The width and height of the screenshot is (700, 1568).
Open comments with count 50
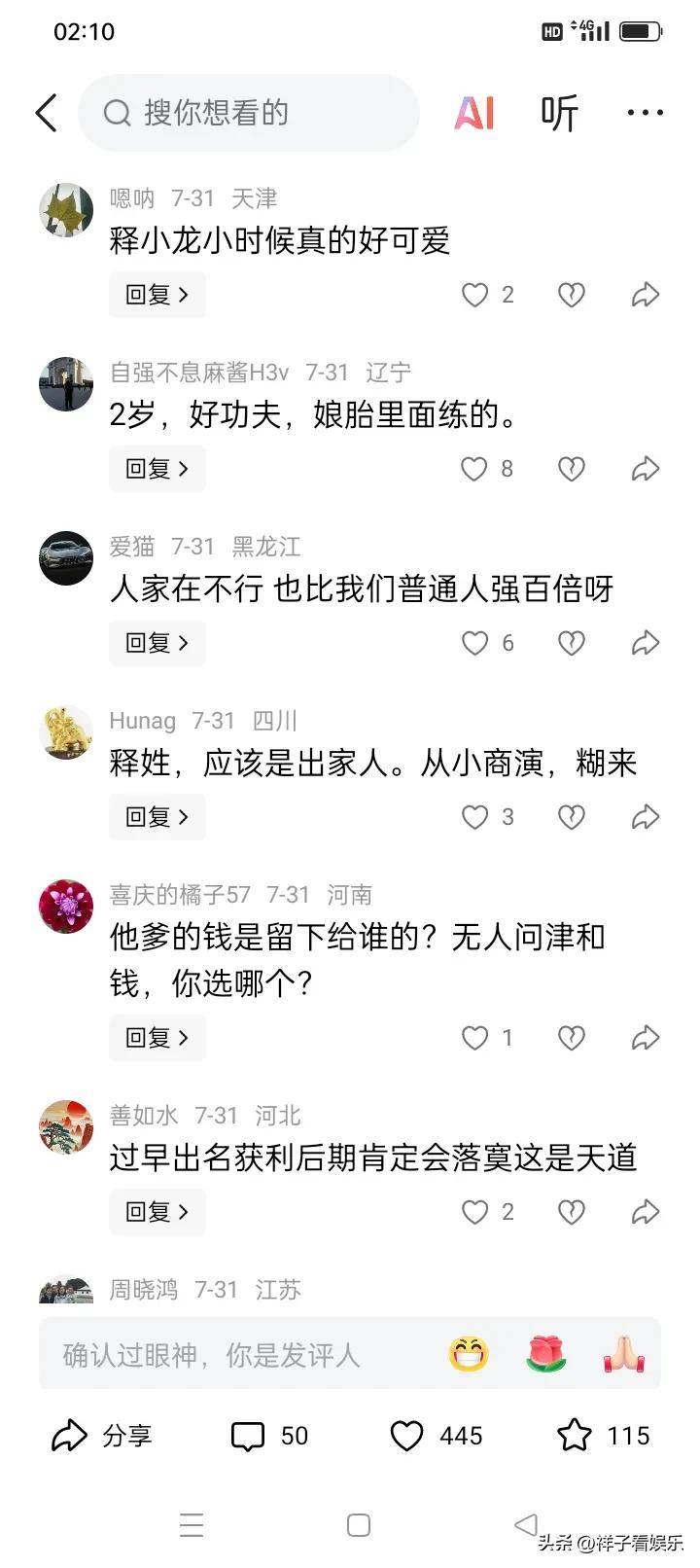(268, 1436)
